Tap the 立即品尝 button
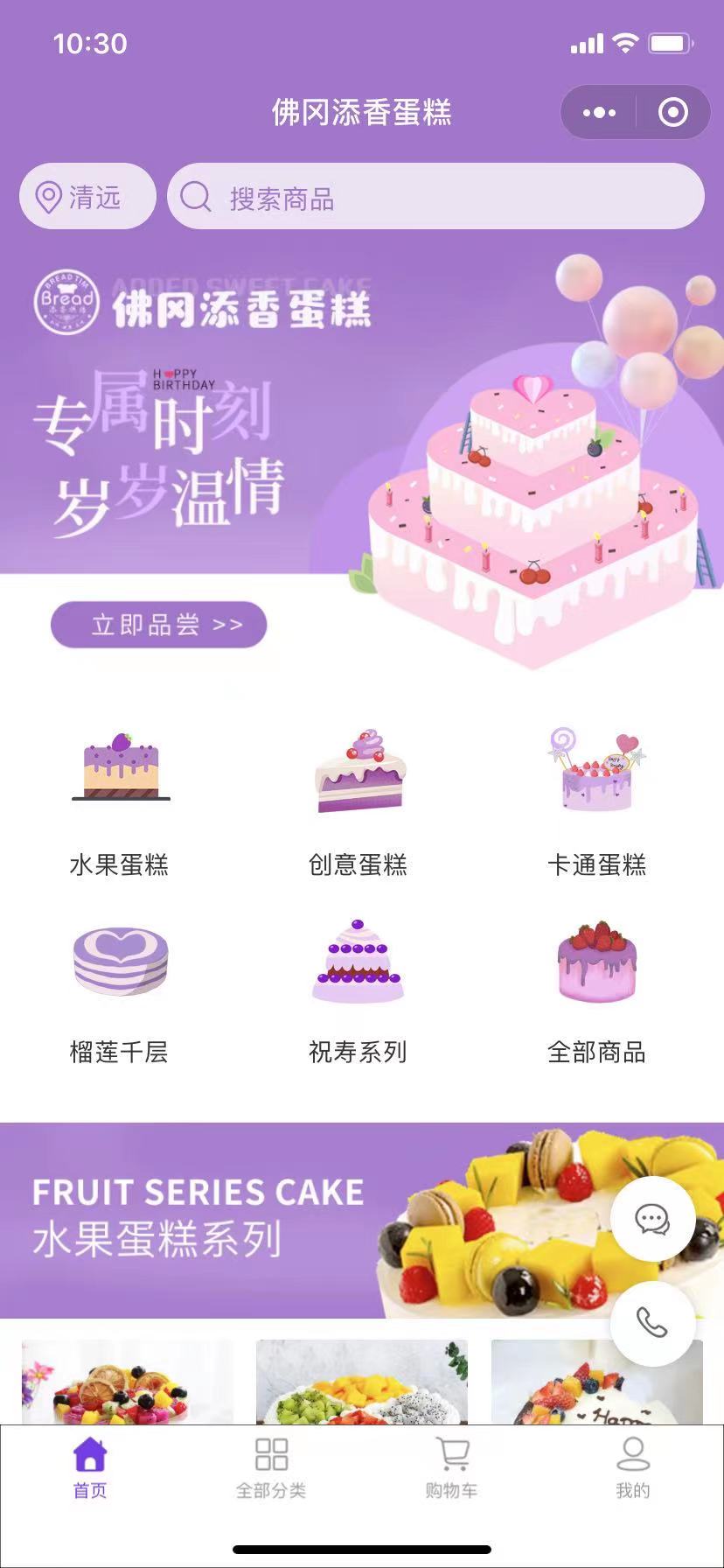The image size is (724, 1568). tap(159, 623)
